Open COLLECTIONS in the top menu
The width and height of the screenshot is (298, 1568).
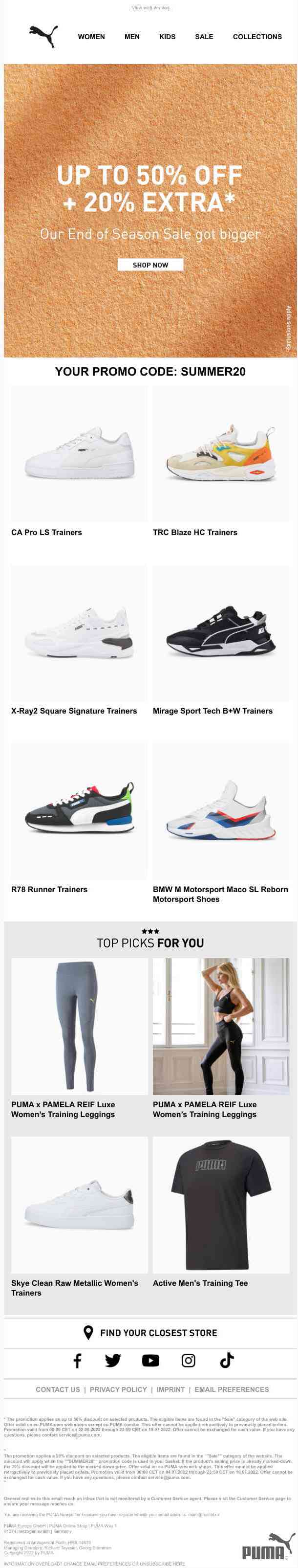(x=257, y=37)
